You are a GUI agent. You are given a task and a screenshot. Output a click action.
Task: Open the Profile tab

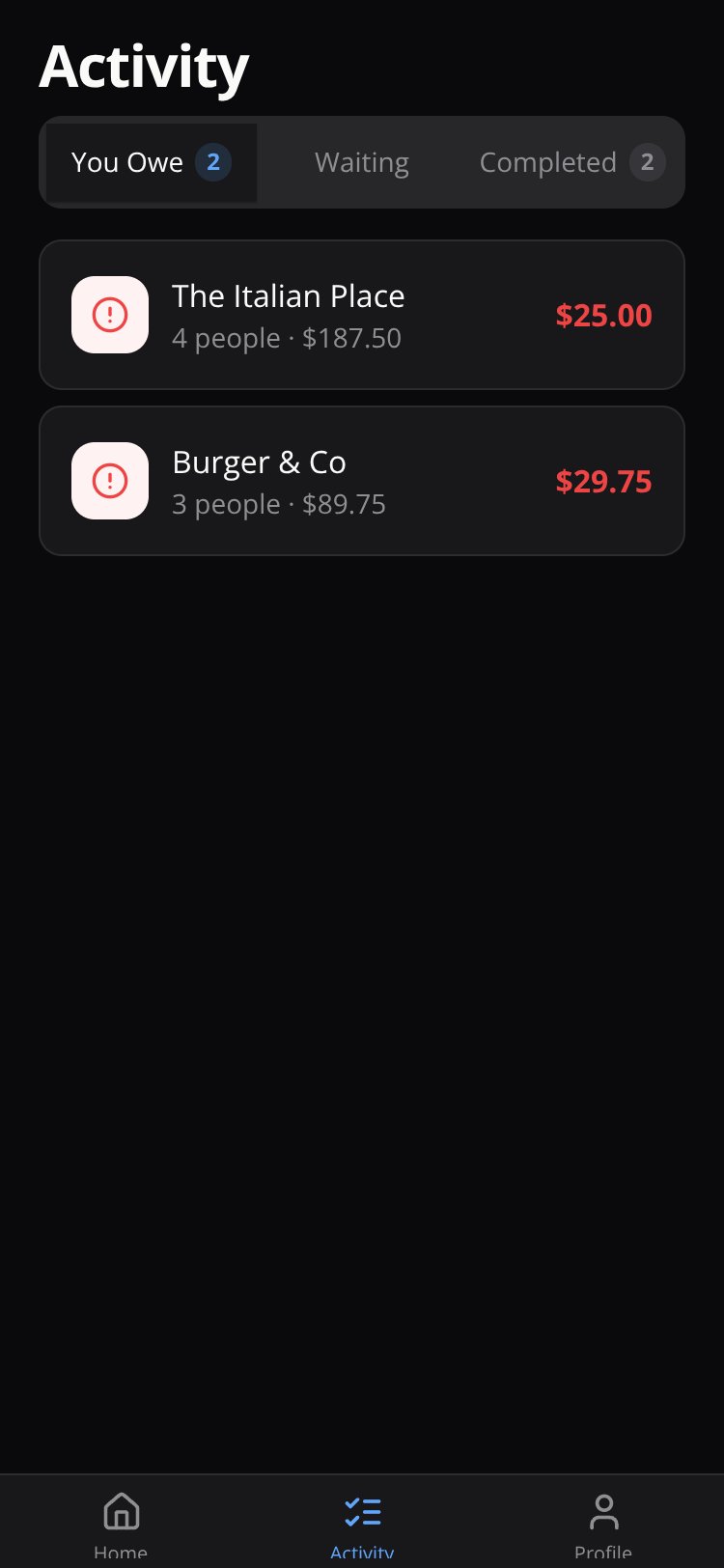[603, 1523]
